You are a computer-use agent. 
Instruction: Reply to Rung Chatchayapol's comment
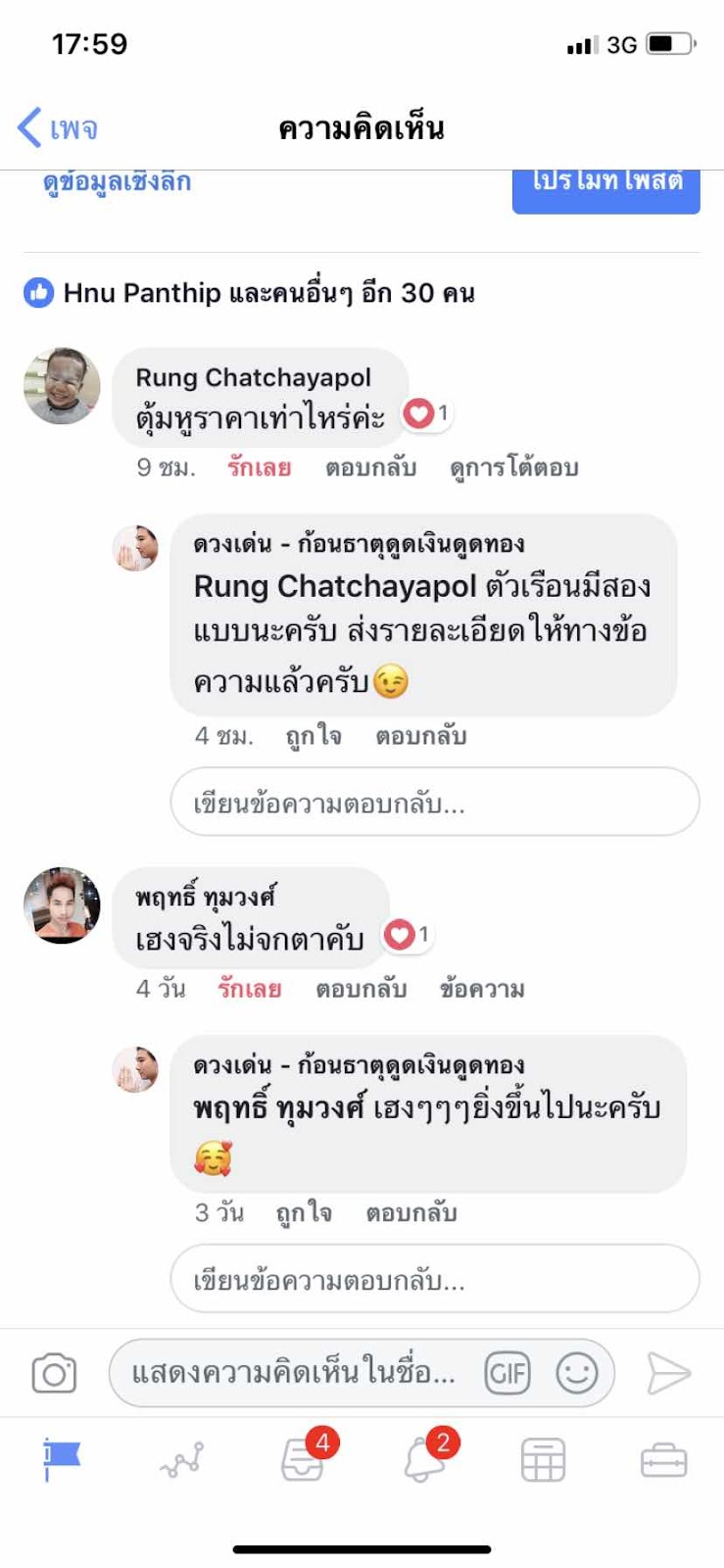click(x=370, y=467)
